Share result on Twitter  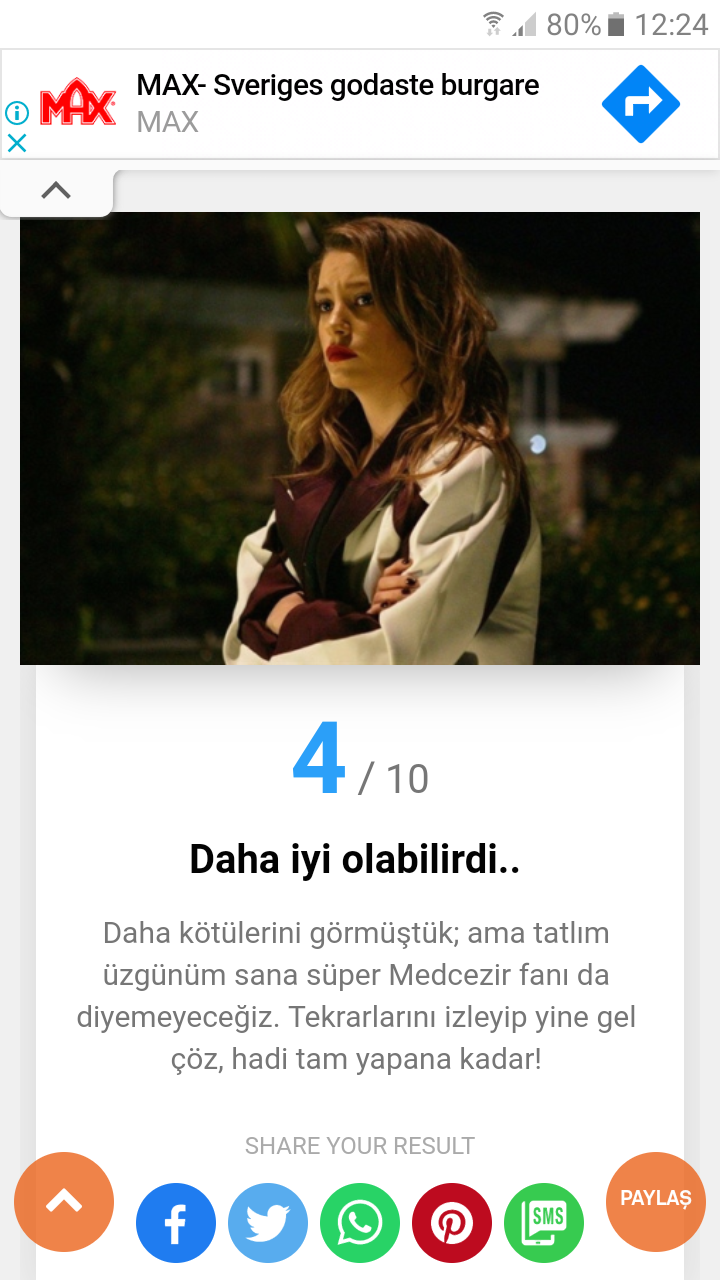tap(268, 1222)
